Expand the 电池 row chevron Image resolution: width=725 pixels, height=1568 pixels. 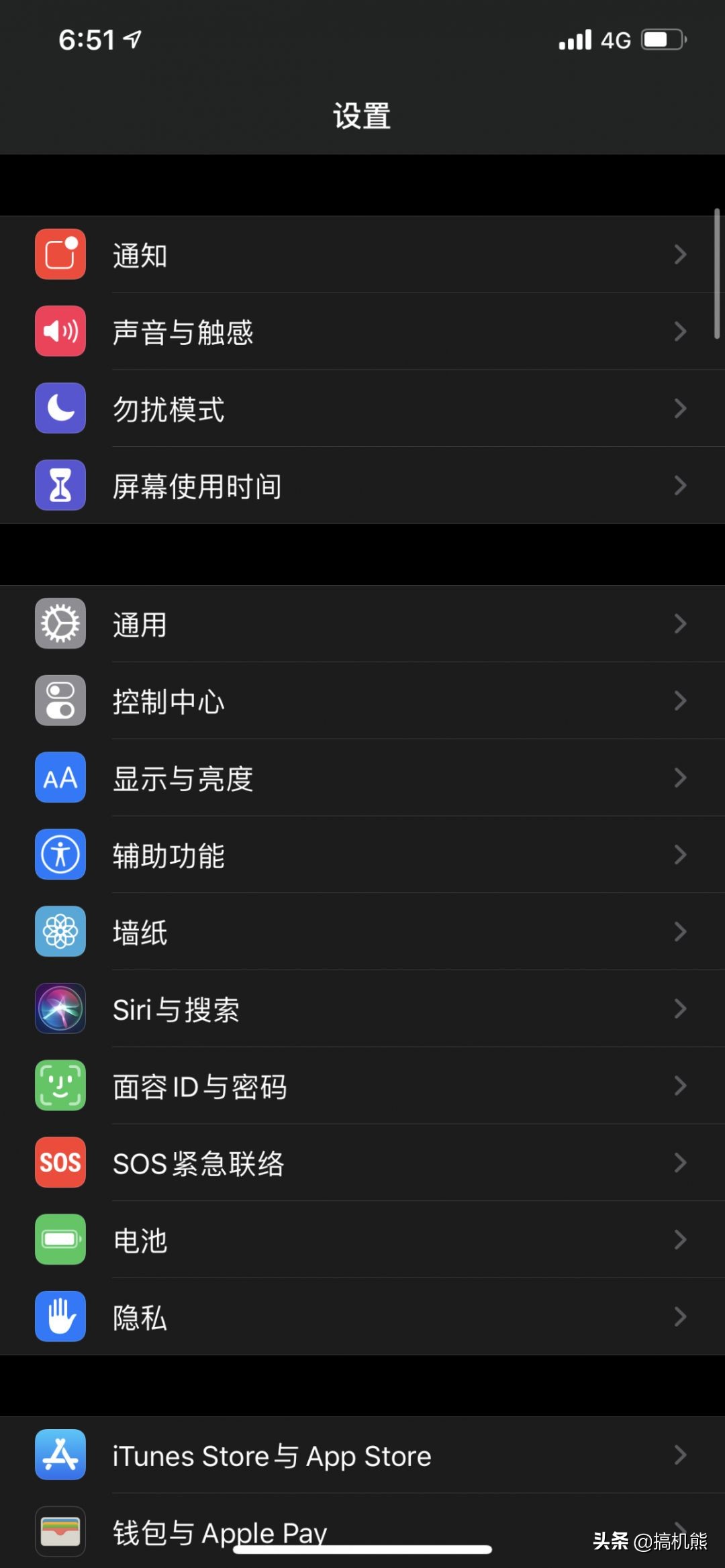[679, 1241]
